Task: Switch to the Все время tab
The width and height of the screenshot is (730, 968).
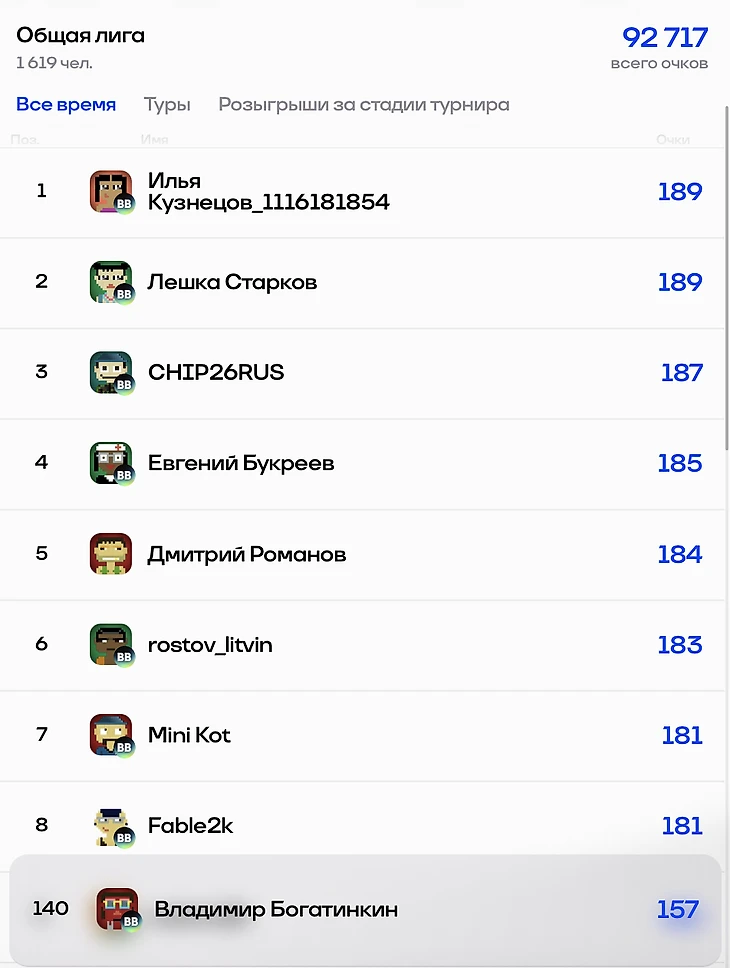Action: click(66, 105)
